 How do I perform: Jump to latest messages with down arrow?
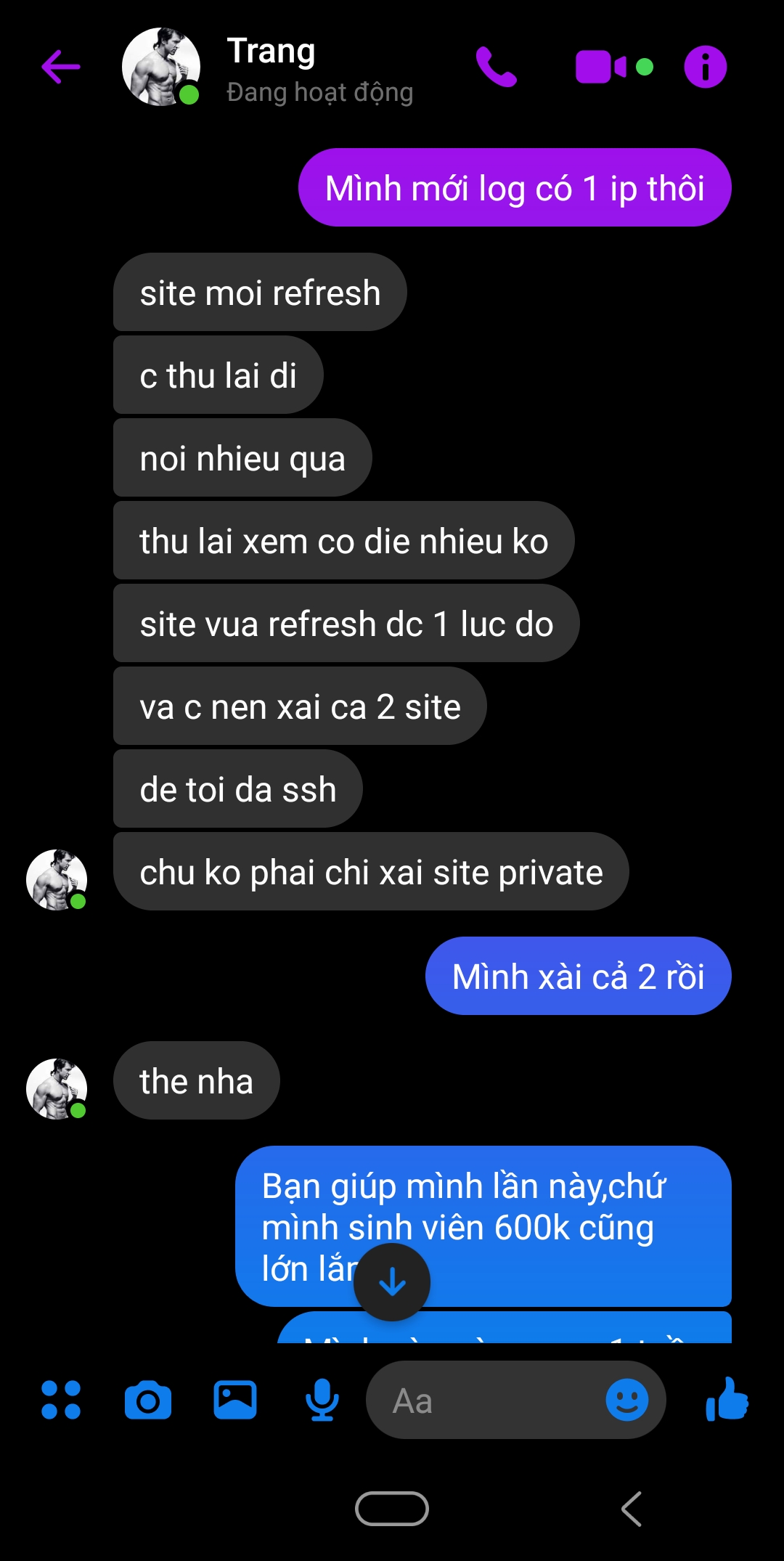click(x=392, y=1282)
